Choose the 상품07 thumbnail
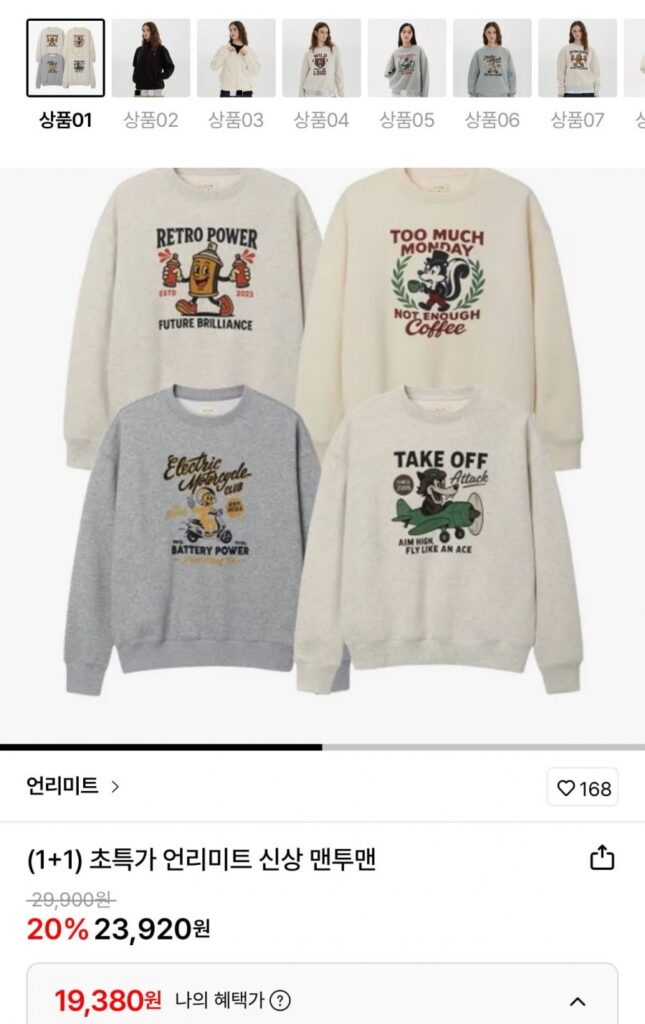645x1024 pixels. [x=577, y=58]
